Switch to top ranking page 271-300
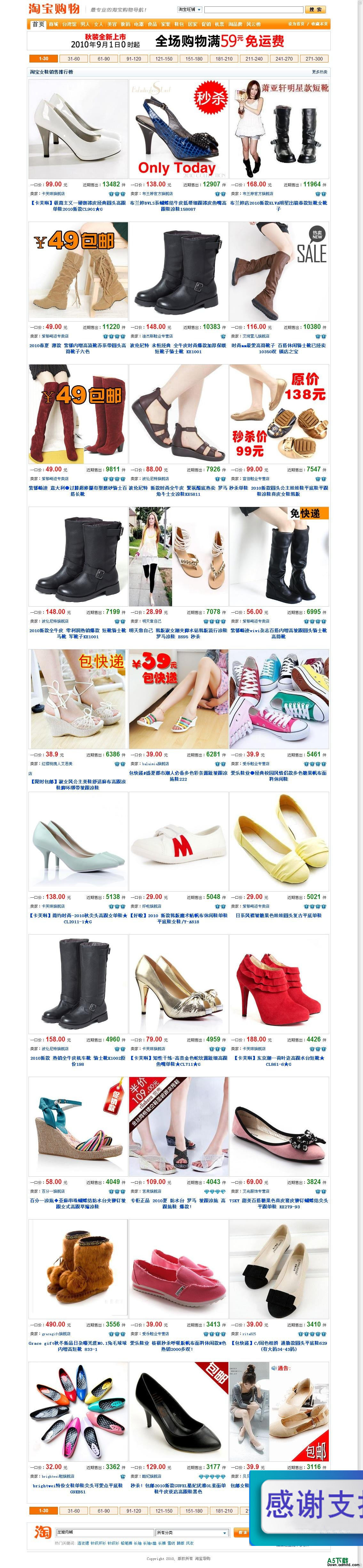Viewport: 363px width, 1568px height. pos(314,59)
